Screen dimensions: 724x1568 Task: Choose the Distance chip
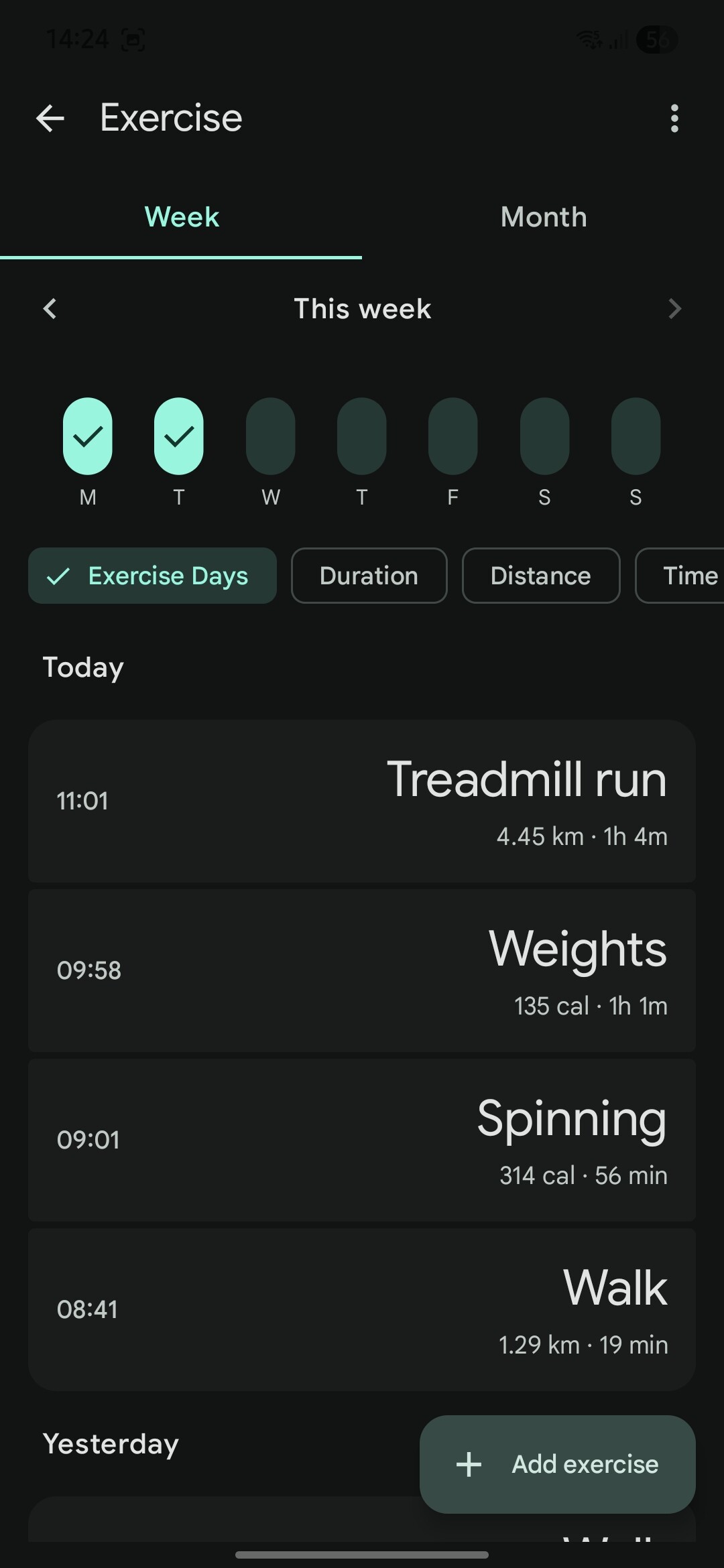tap(540, 576)
